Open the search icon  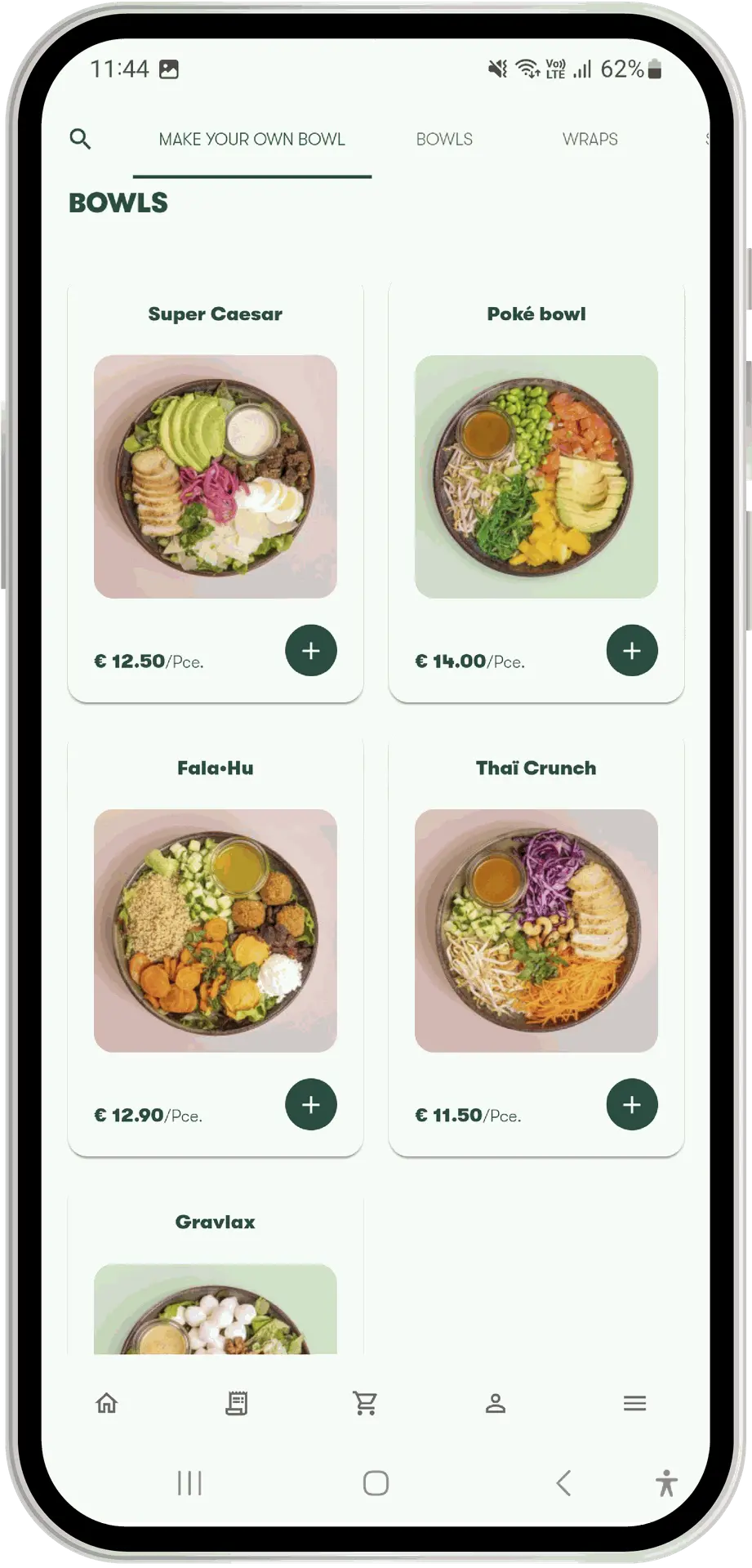[80, 139]
